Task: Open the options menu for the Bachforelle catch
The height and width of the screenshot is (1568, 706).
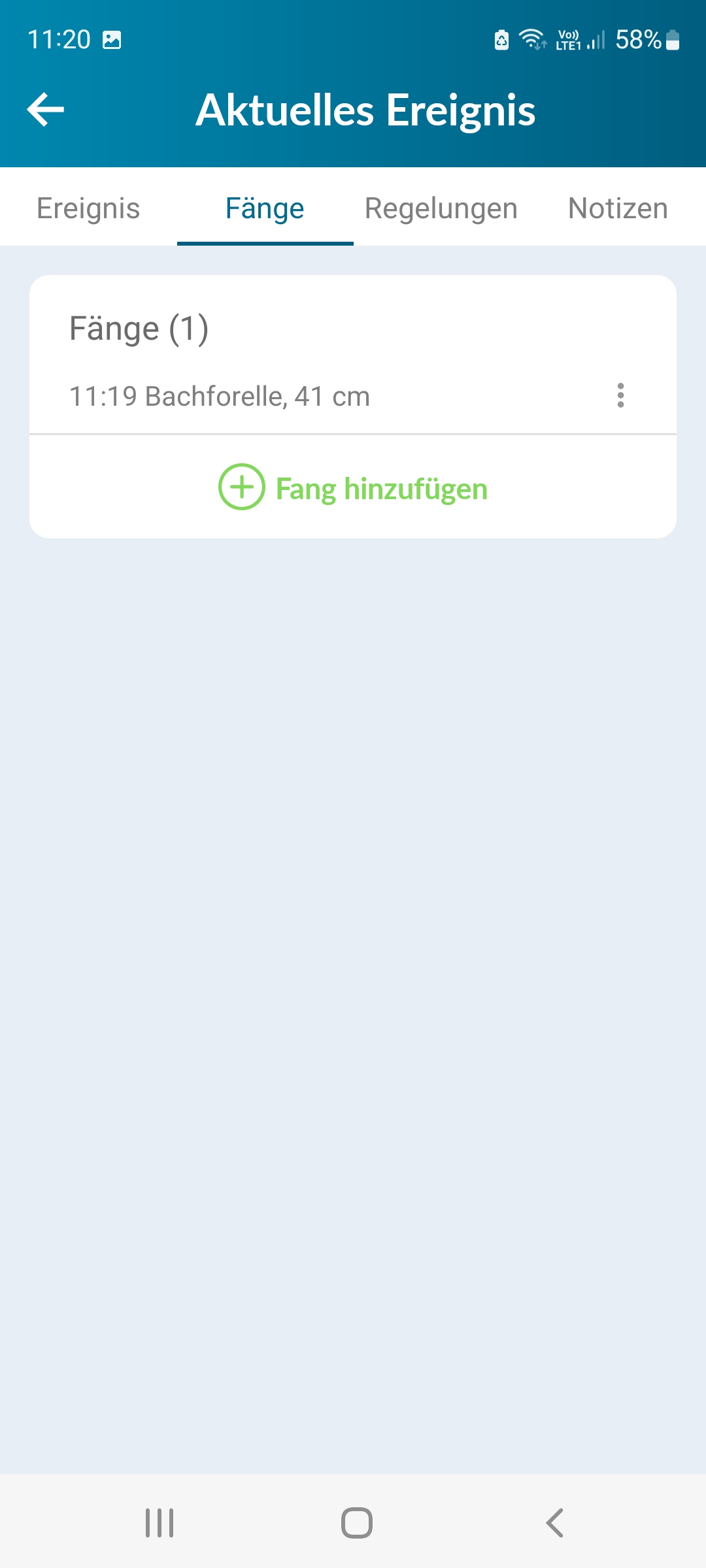Action: coord(620,395)
